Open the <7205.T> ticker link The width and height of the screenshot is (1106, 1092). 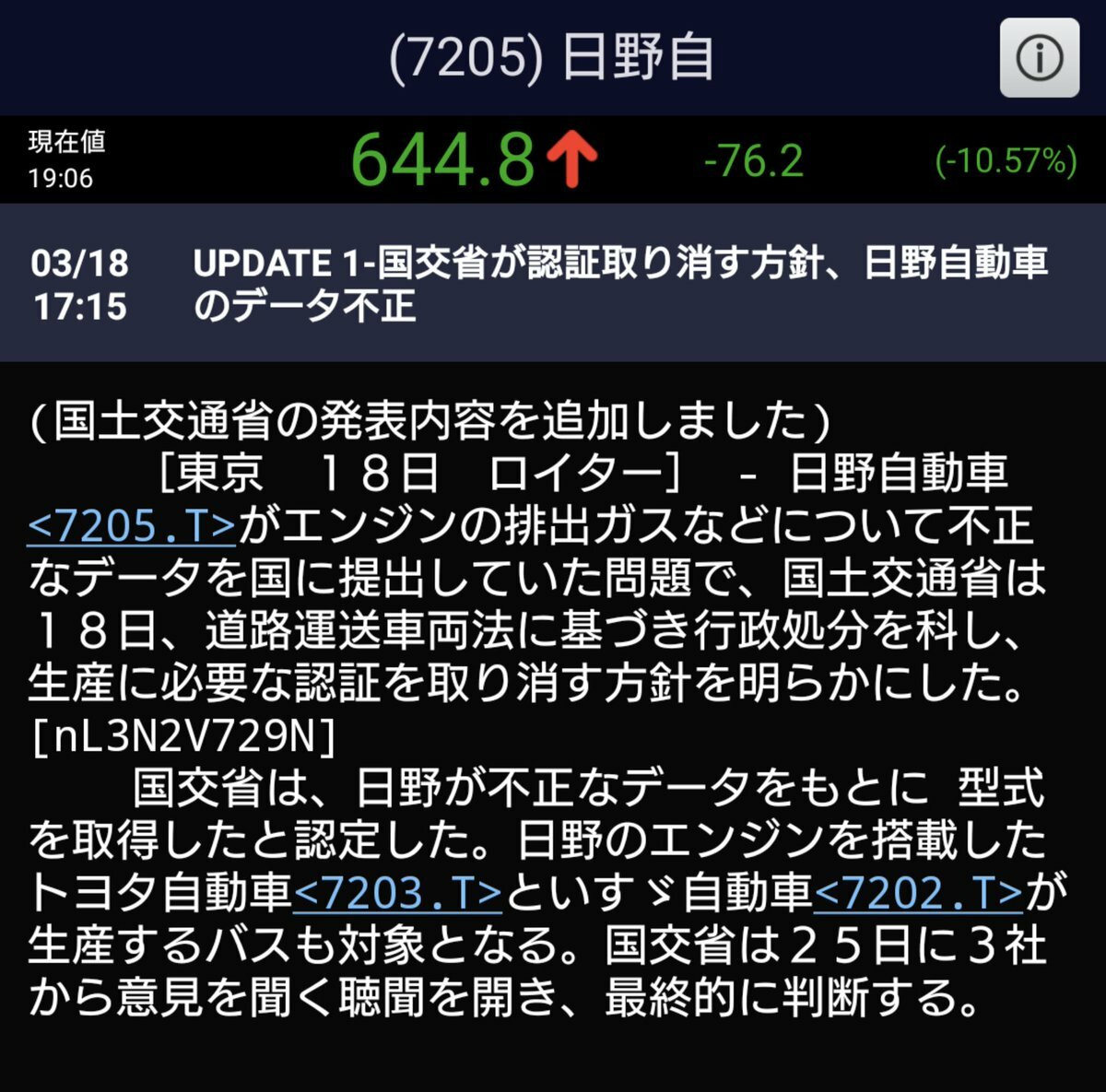[133, 526]
